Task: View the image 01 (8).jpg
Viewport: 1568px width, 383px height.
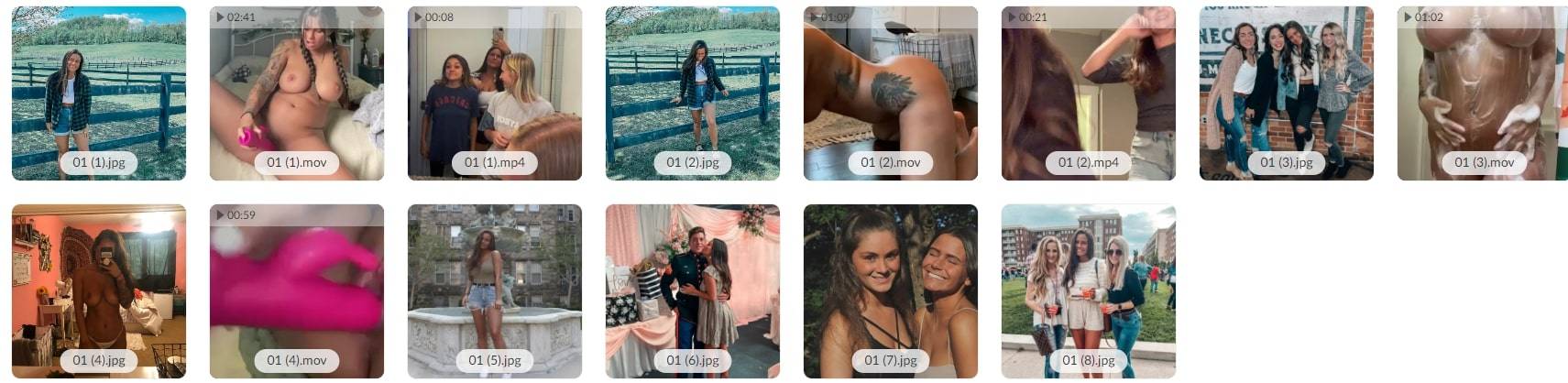Action: [x=1089, y=290]
